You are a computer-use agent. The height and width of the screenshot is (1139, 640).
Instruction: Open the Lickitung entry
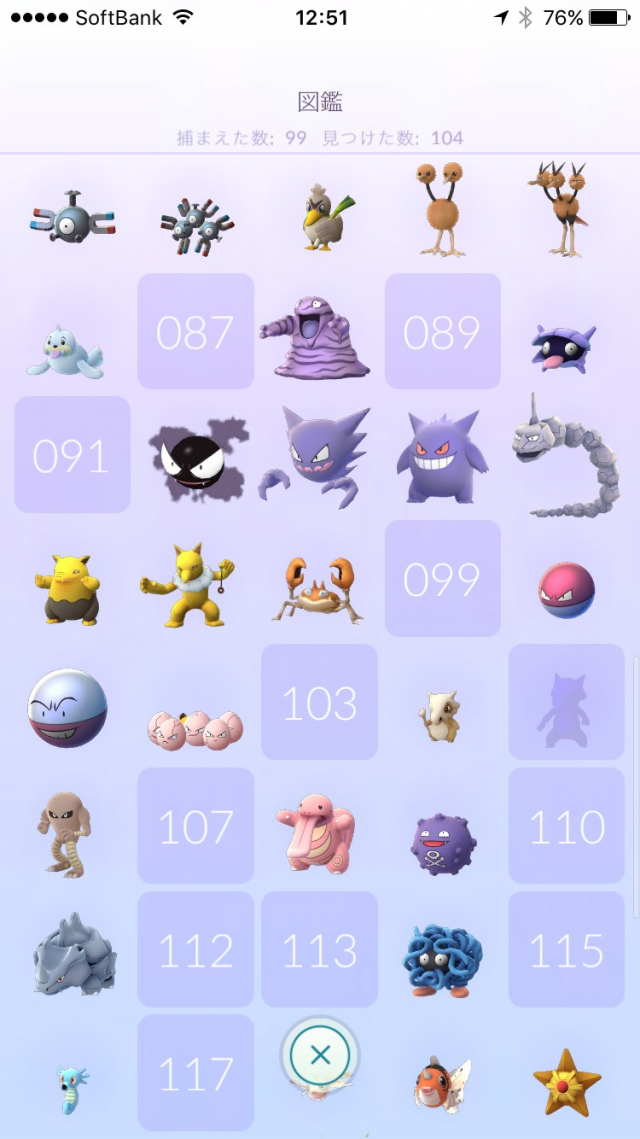click(x=318, y=832)
